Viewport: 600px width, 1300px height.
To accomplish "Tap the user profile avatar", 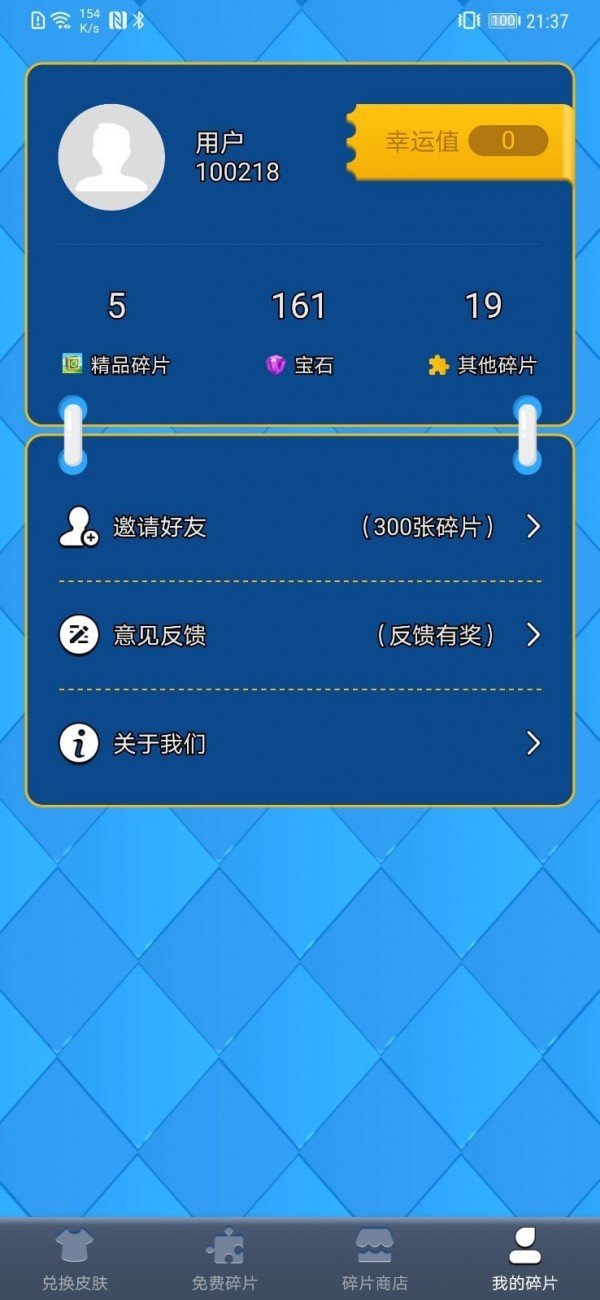I will (x=111, y=157).
